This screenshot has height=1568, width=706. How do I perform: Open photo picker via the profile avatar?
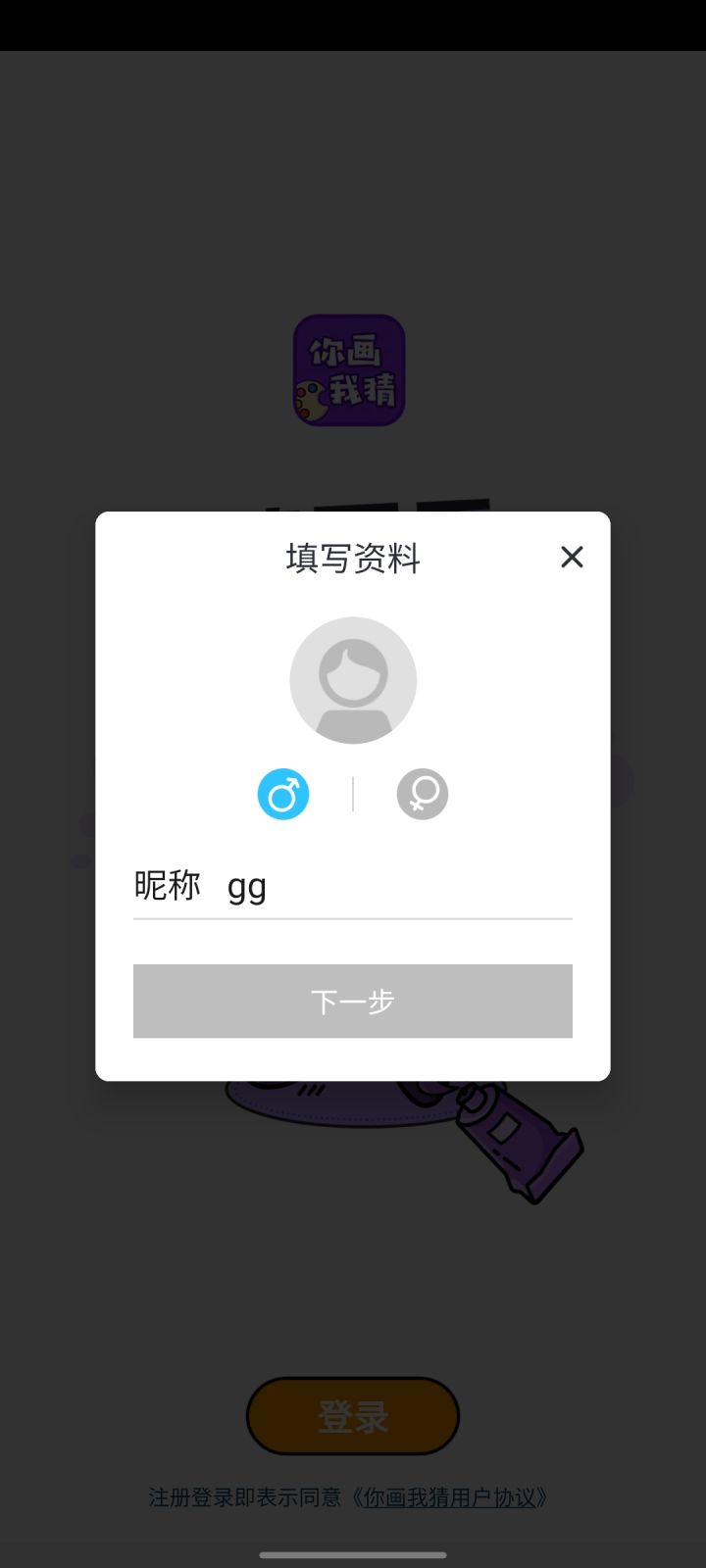[353, 679]
